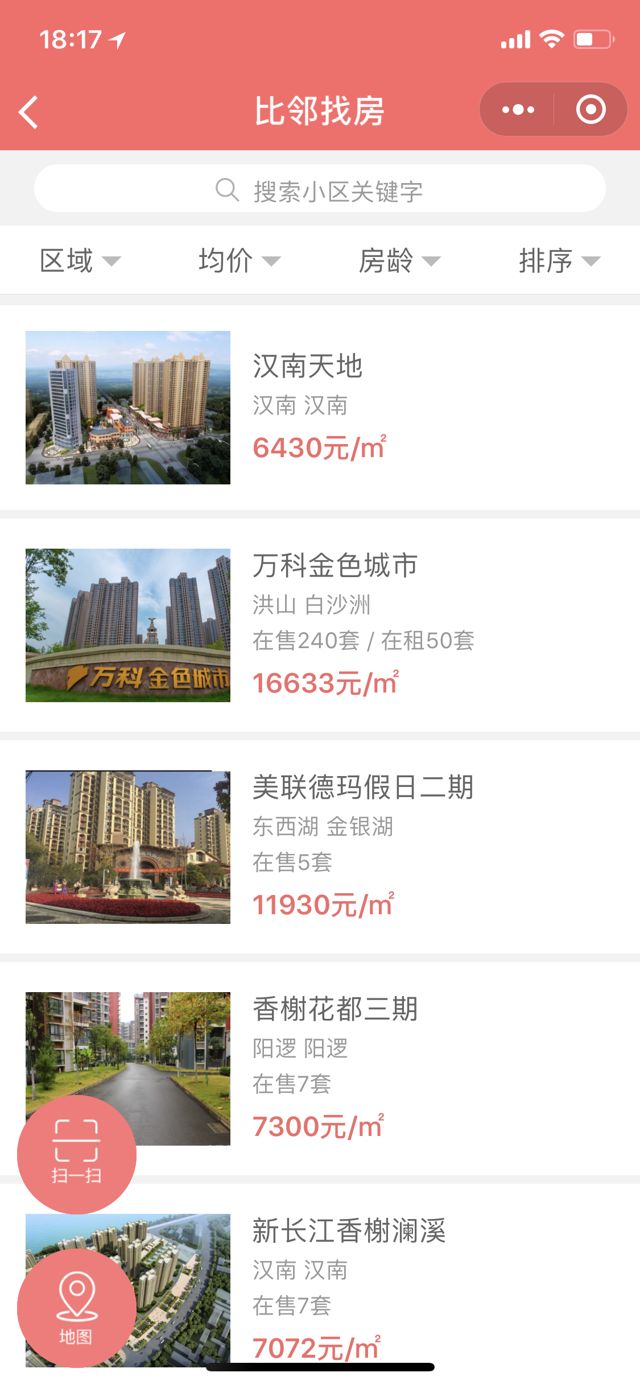Open the mini program more options menu
The width and height of the screenshot is (640, 1385).
[x=517, y=110]
